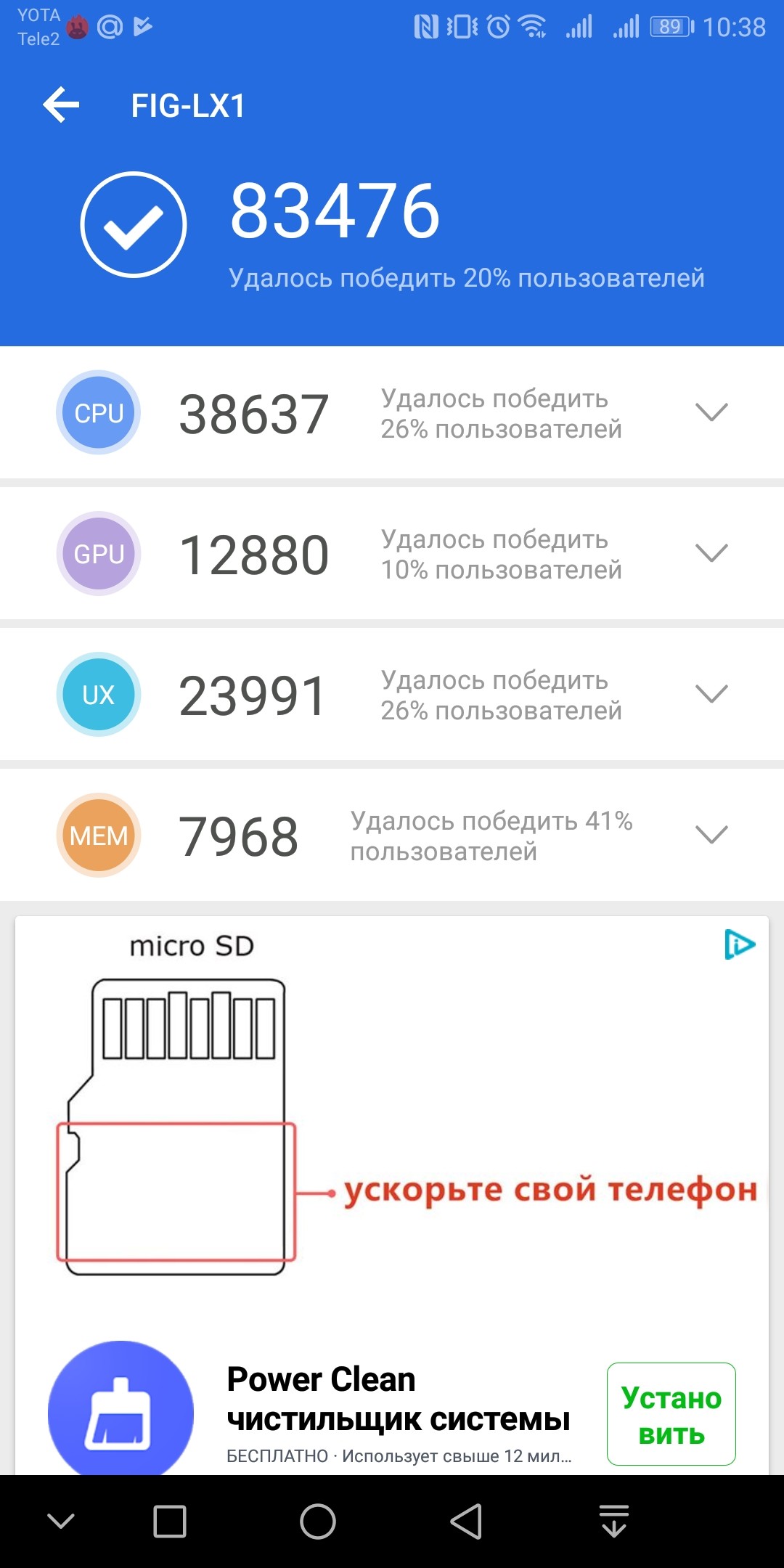This screenshot has width=784, height=1568.
Task: Expand the MEM score breakdown
Action: (x=711, y=835)
